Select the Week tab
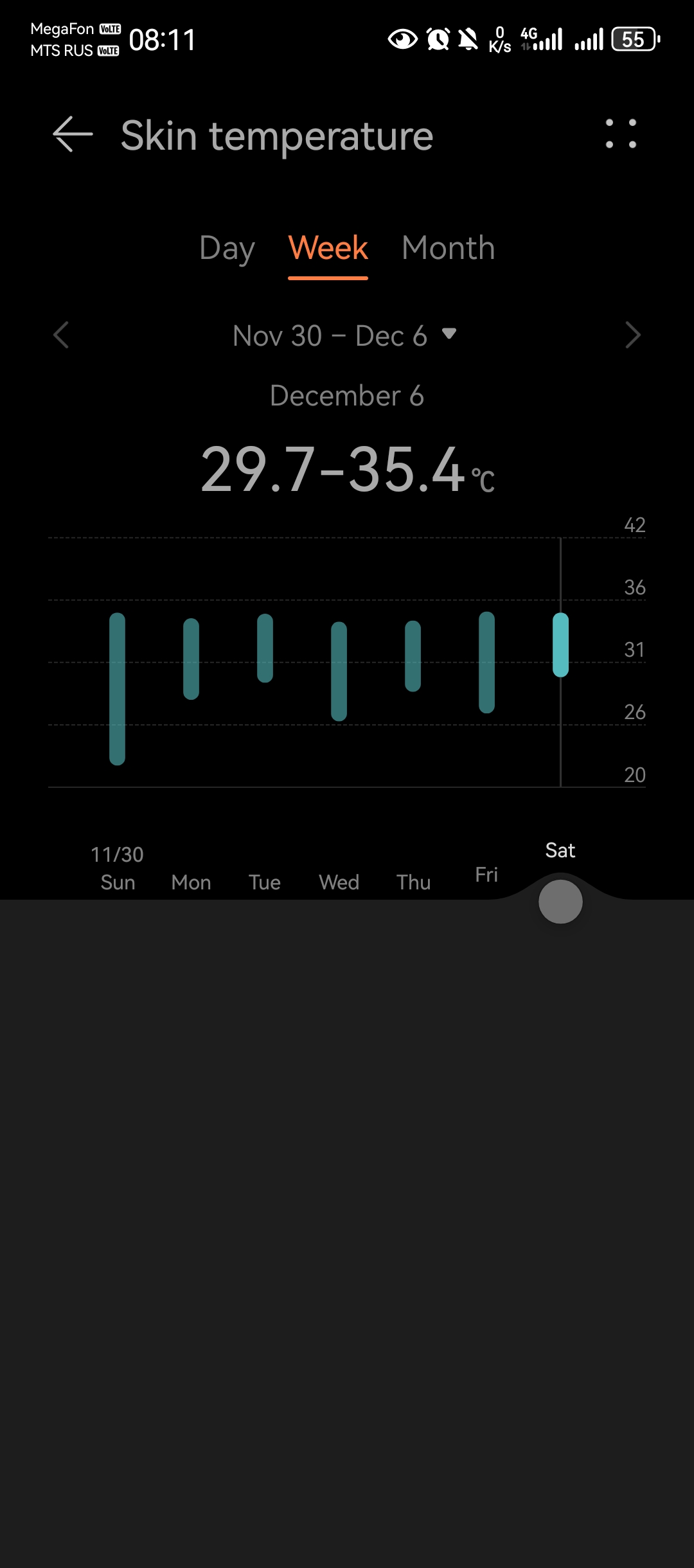This screenshot has width=694, height=1568. pos(328,249)
